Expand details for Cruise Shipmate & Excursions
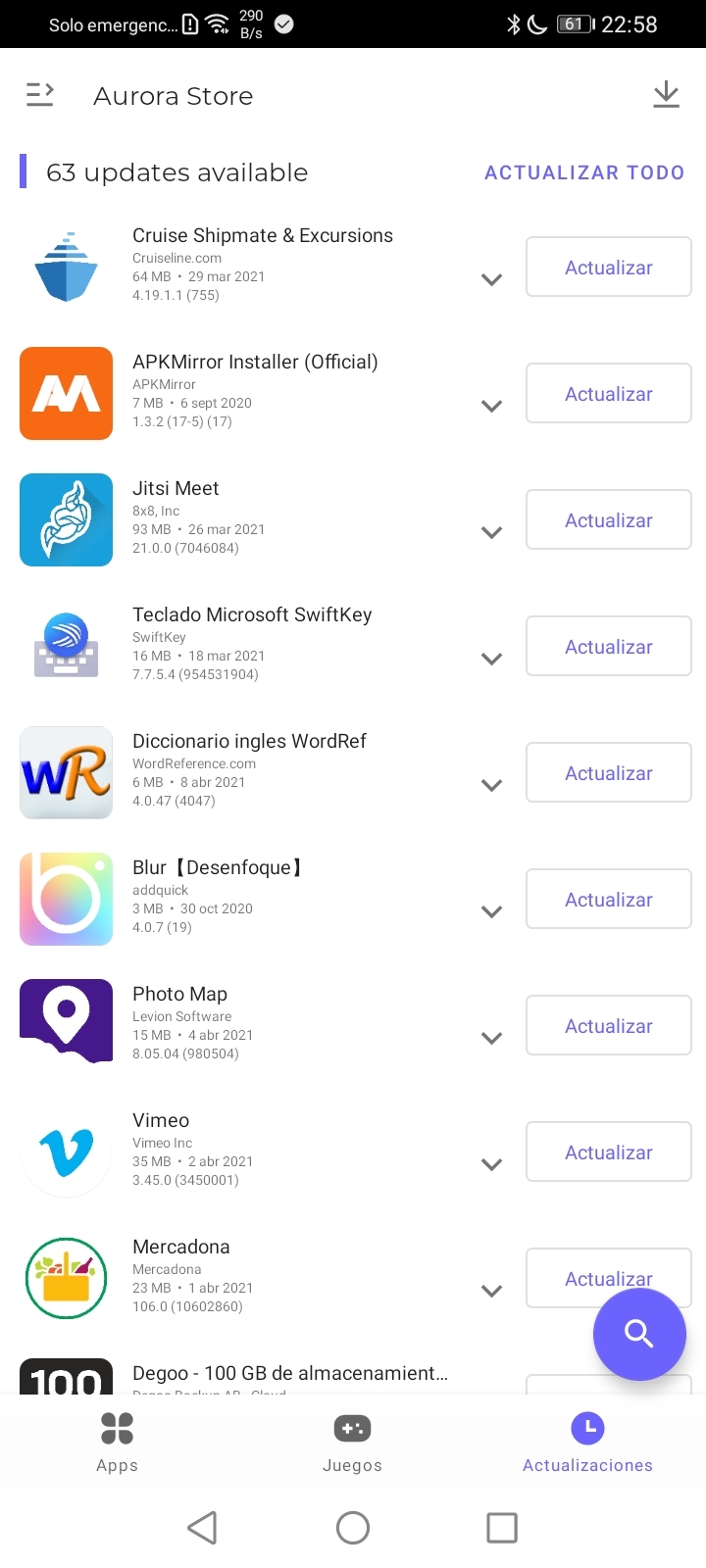706x1568 pixels. [492, 279]
